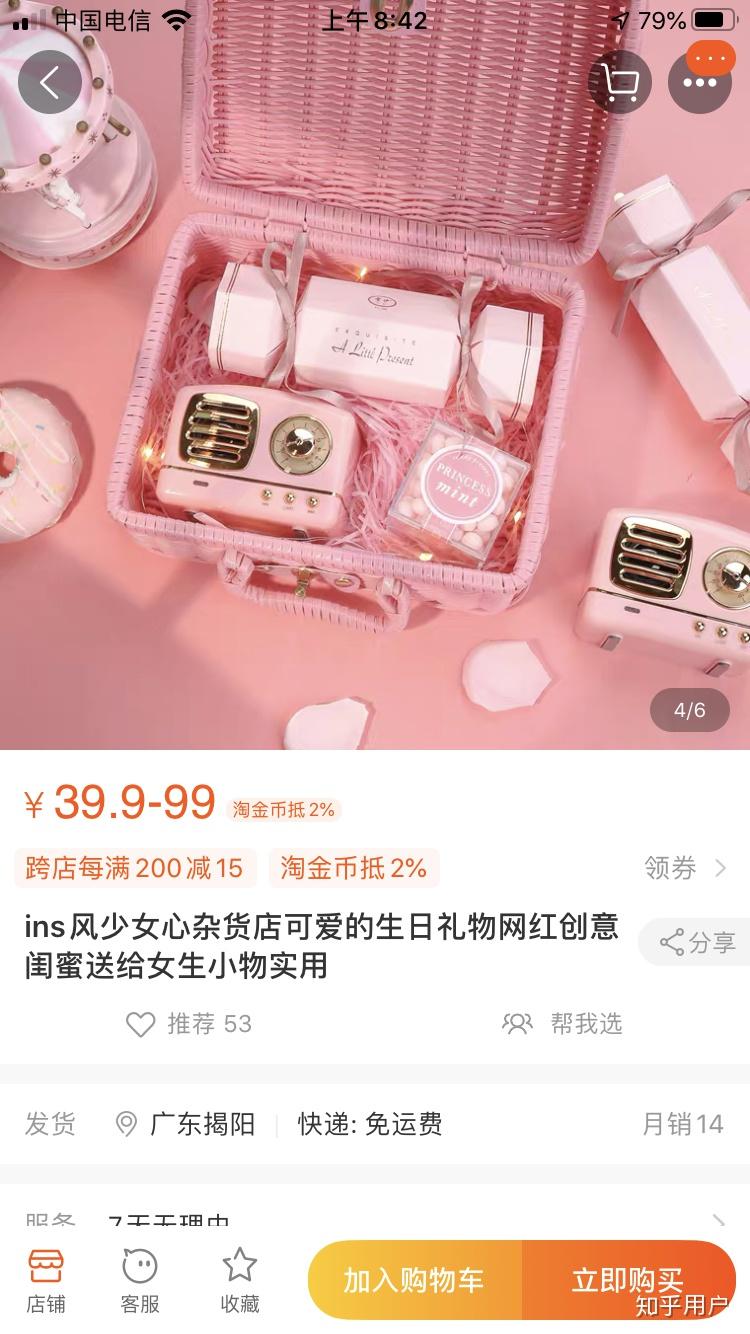750x1334 pixels.
Task: Add item to favorites via 收藏
Action: 240,1280
